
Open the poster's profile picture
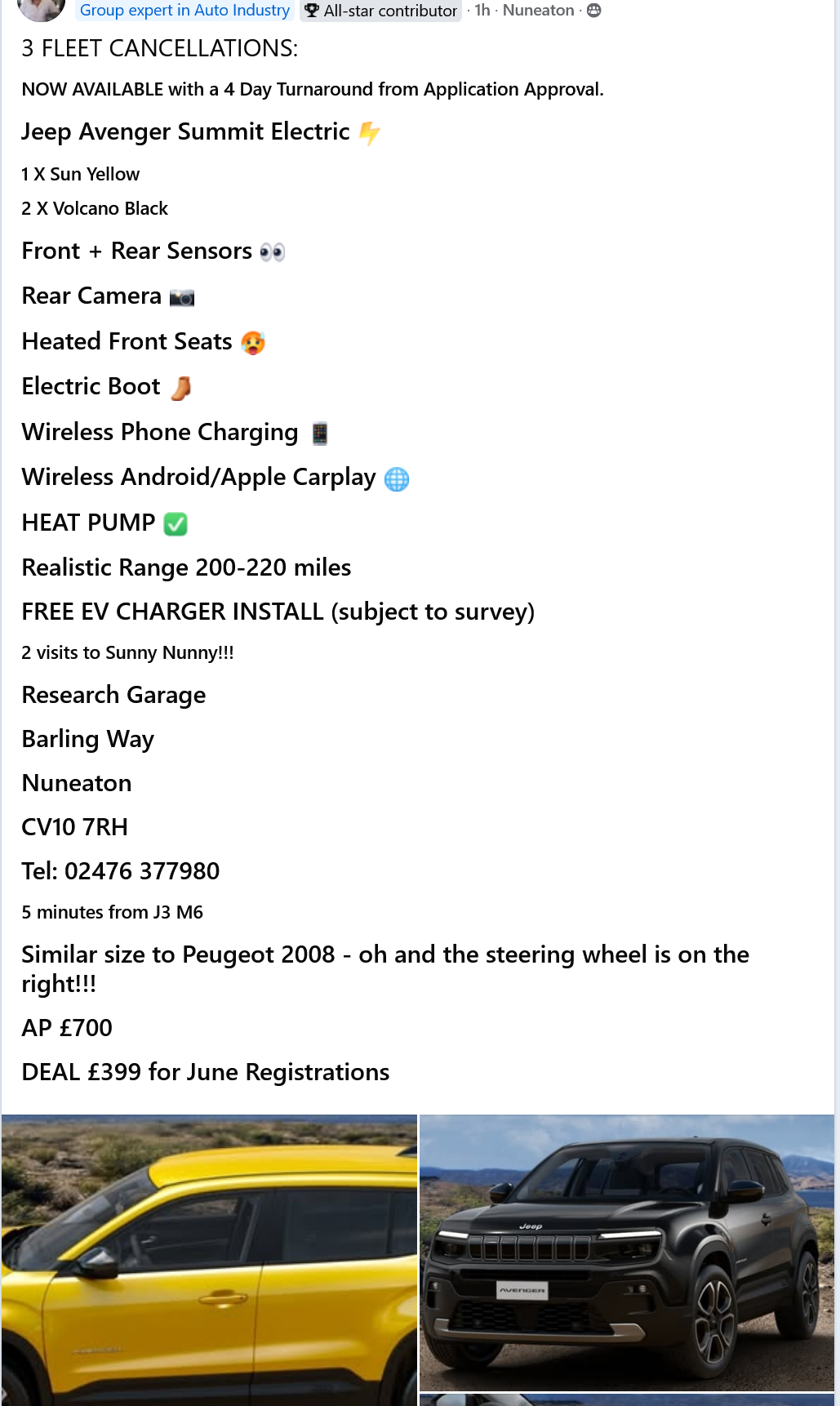point(41,8)
